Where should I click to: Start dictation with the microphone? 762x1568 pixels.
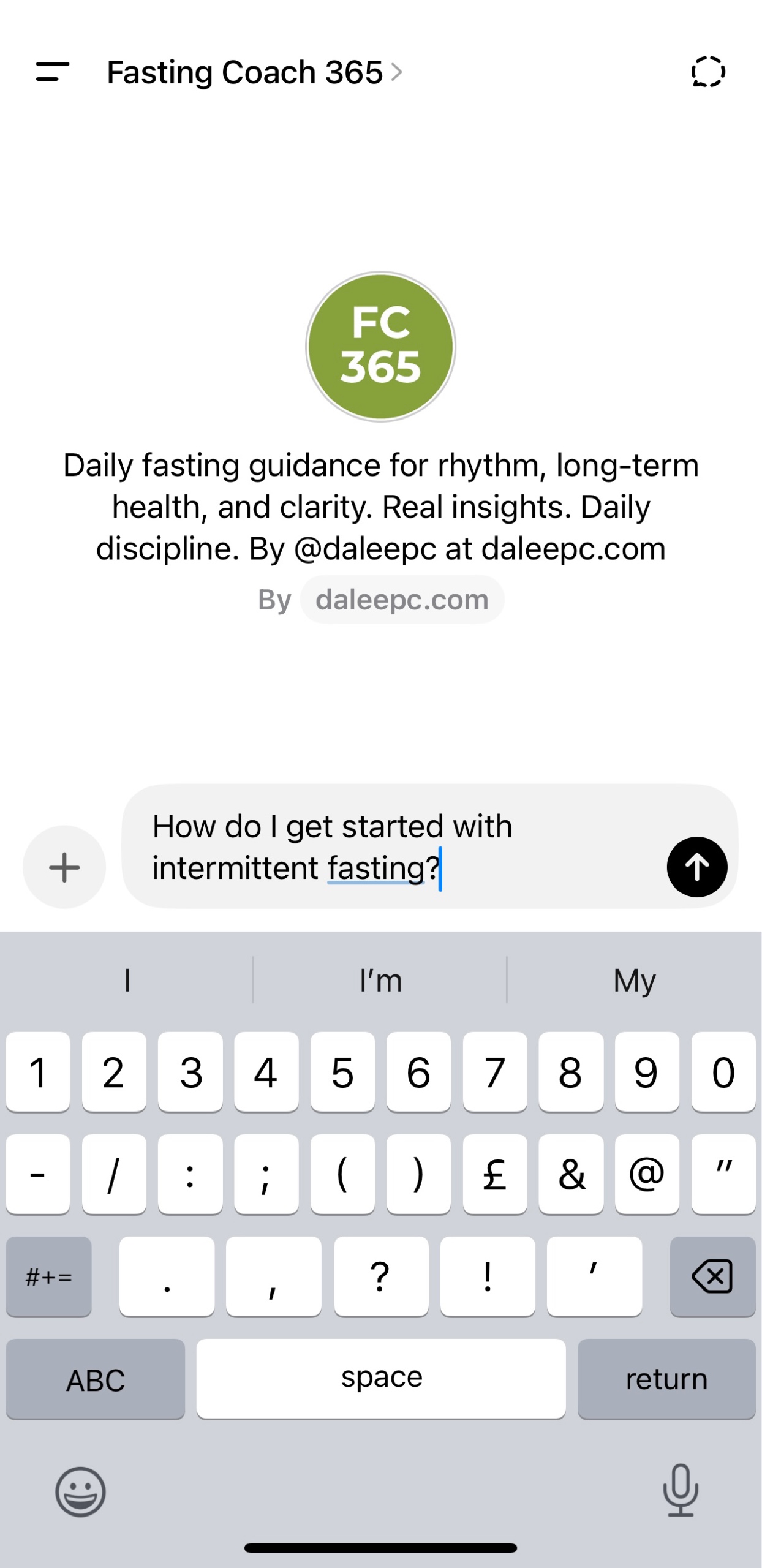point(681,1490)
